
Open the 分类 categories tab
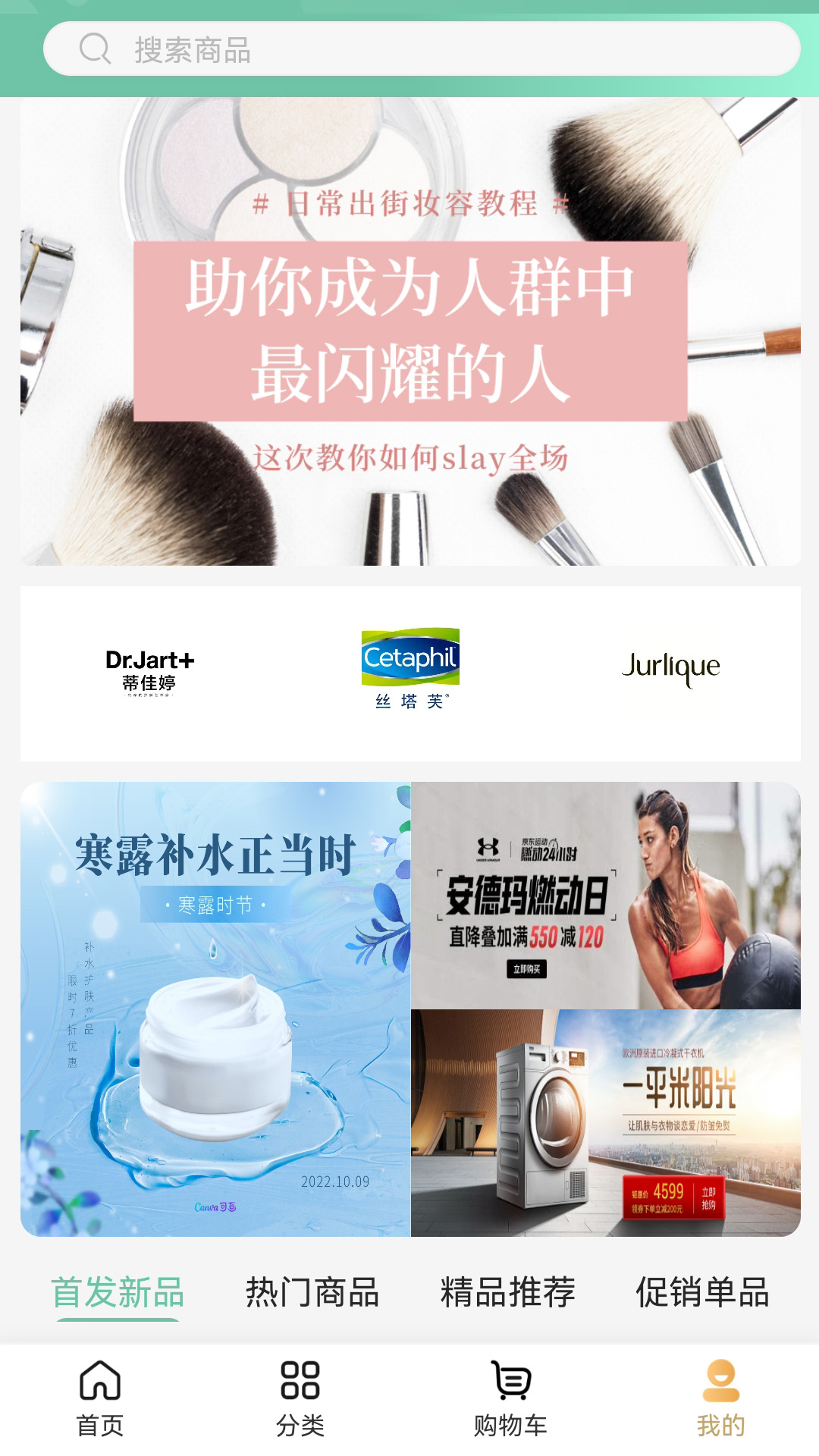coord(300,1398)
